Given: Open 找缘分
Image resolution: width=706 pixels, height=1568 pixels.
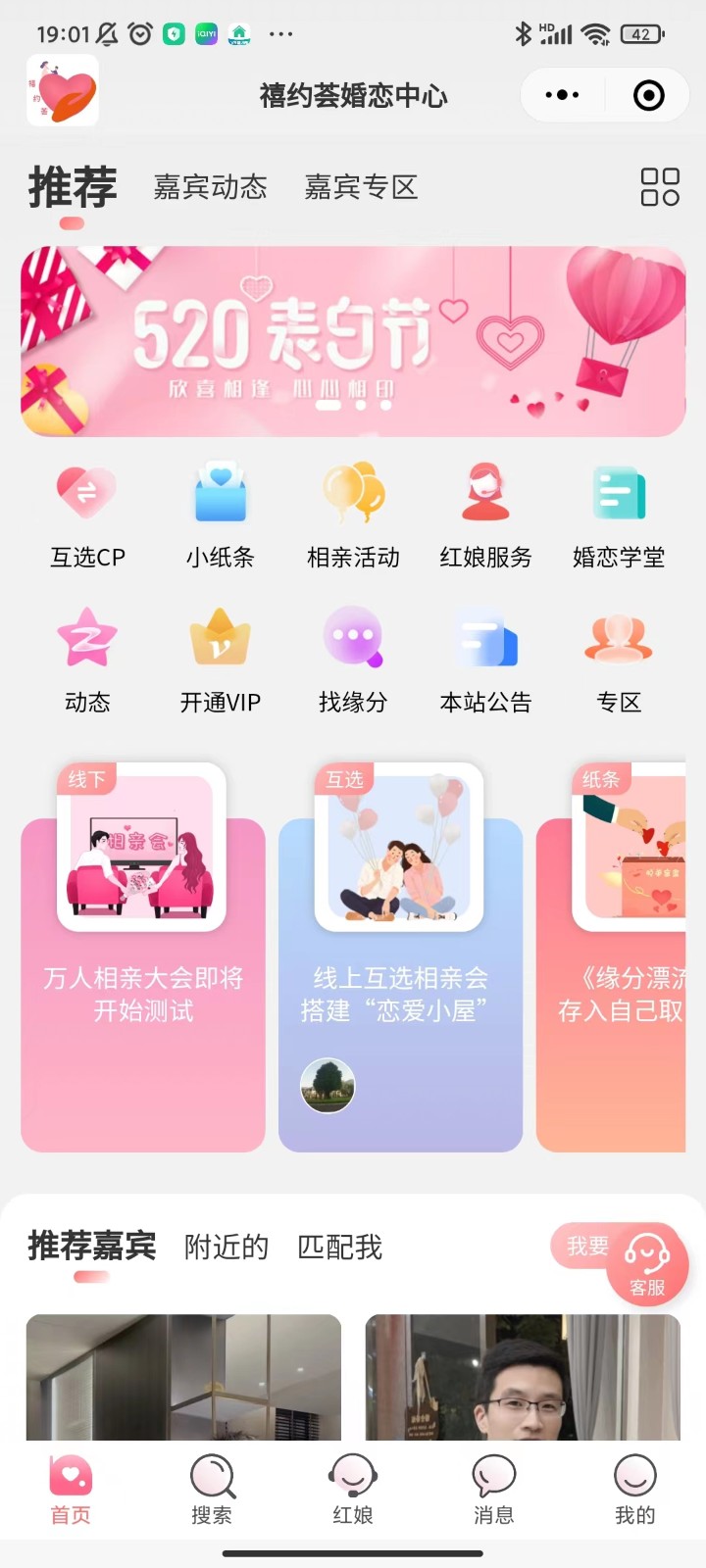Looking at the screenshot, I should [353, 660].
